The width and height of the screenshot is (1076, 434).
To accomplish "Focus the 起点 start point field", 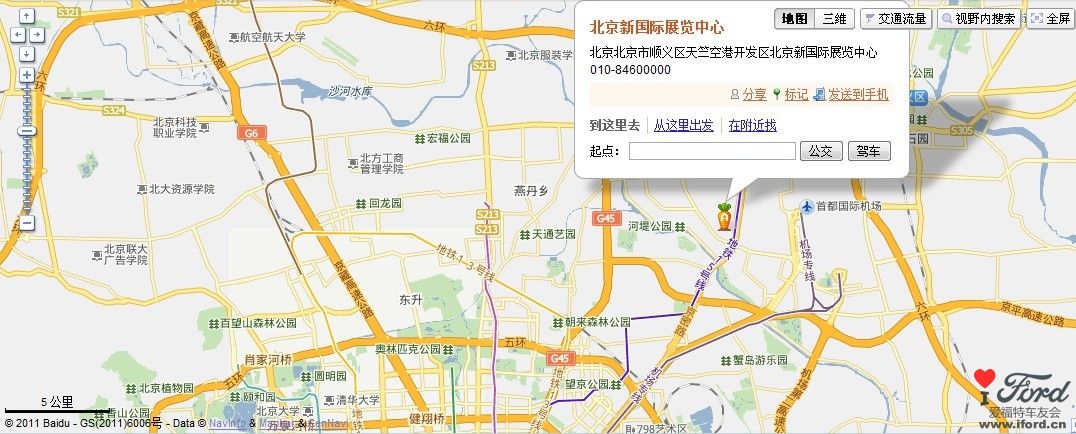I will [x=712, y=151].
